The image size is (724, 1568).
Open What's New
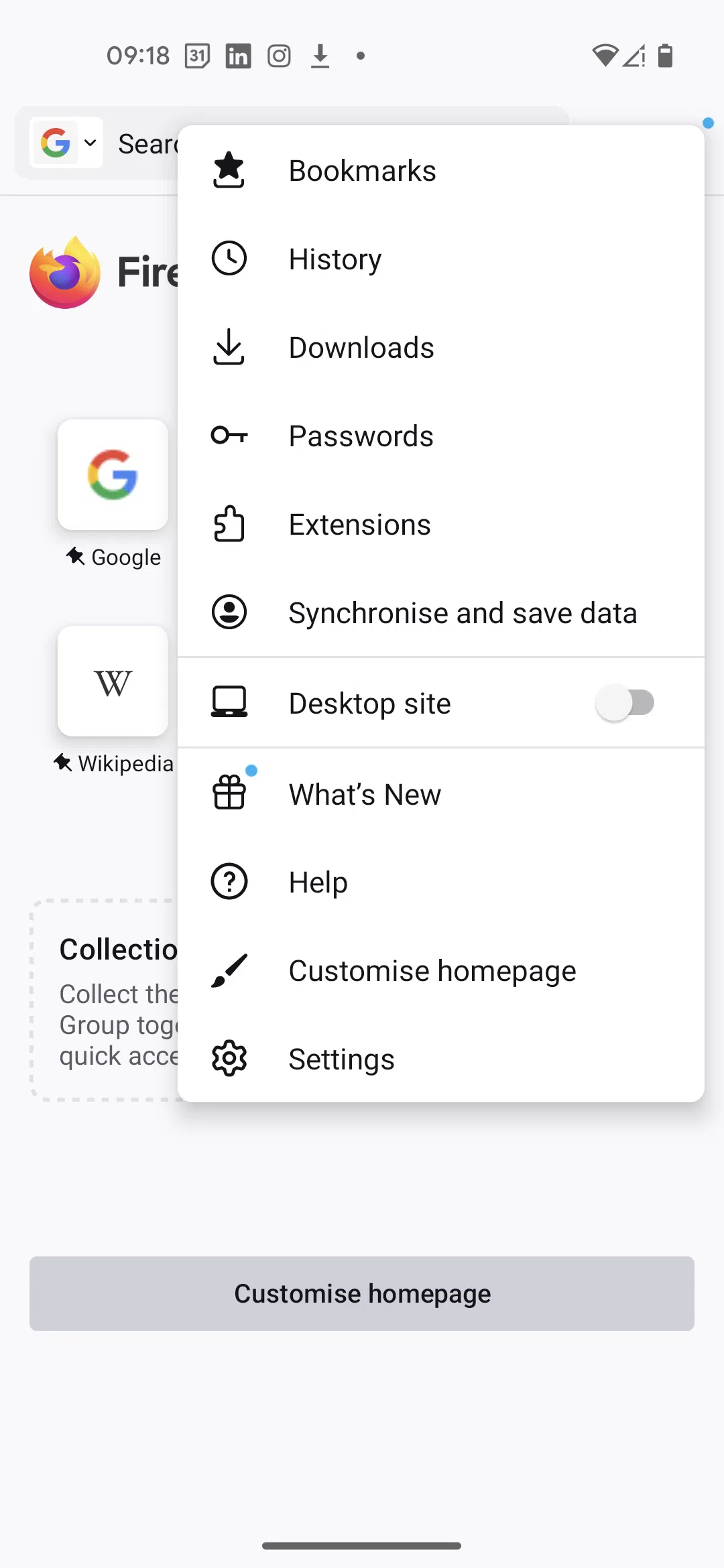365,795
